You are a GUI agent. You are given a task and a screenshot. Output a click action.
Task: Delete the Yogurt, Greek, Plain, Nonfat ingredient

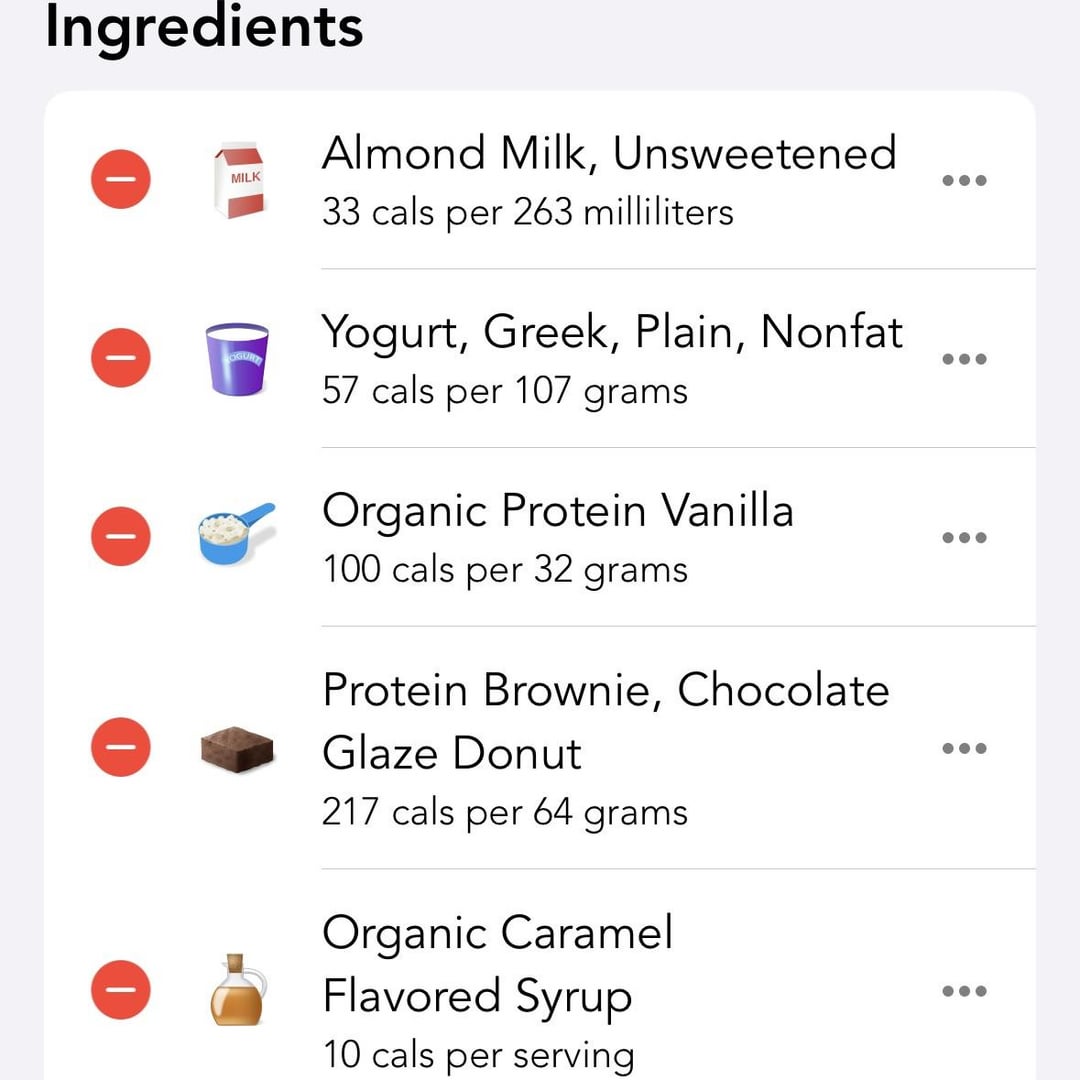pos(121,358)
